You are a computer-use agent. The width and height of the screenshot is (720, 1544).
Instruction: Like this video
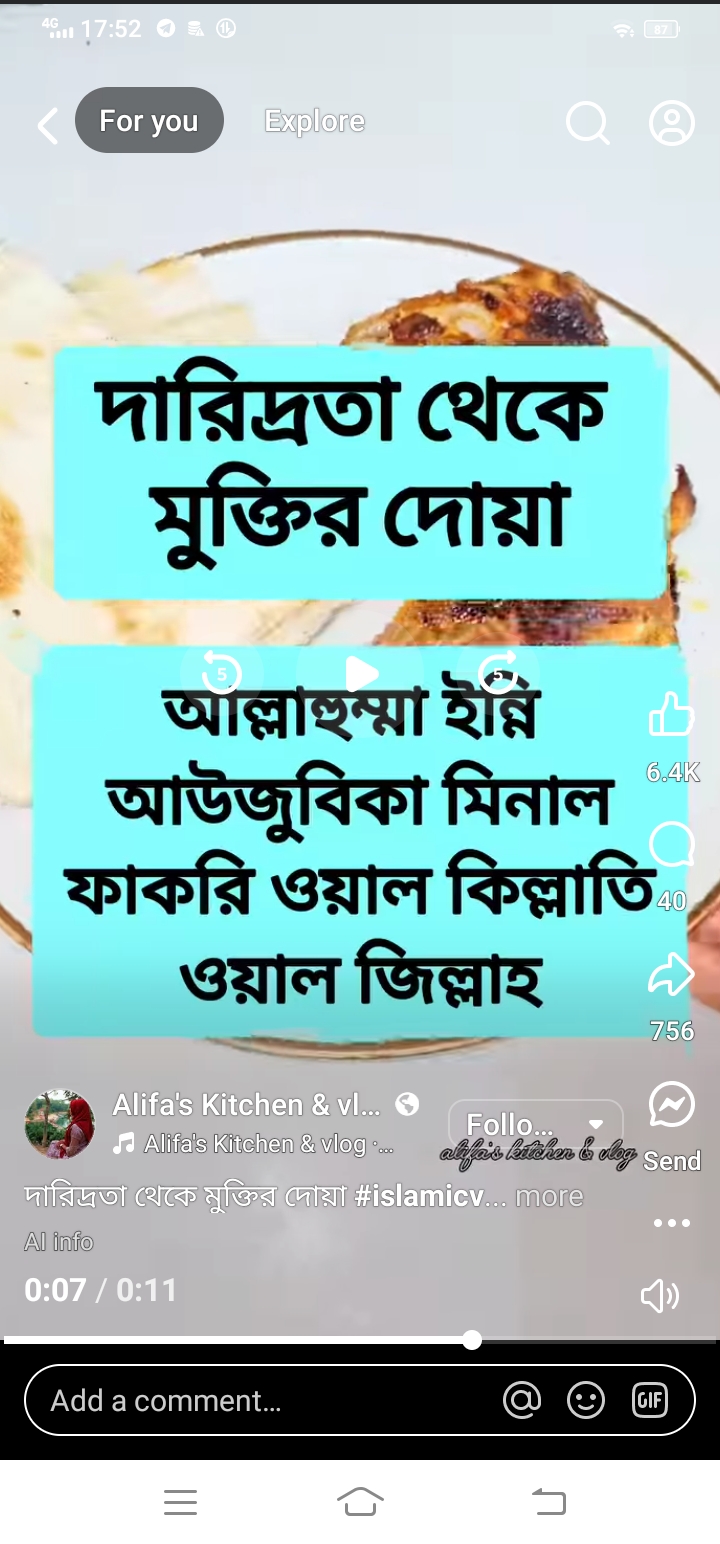point(671,716)
